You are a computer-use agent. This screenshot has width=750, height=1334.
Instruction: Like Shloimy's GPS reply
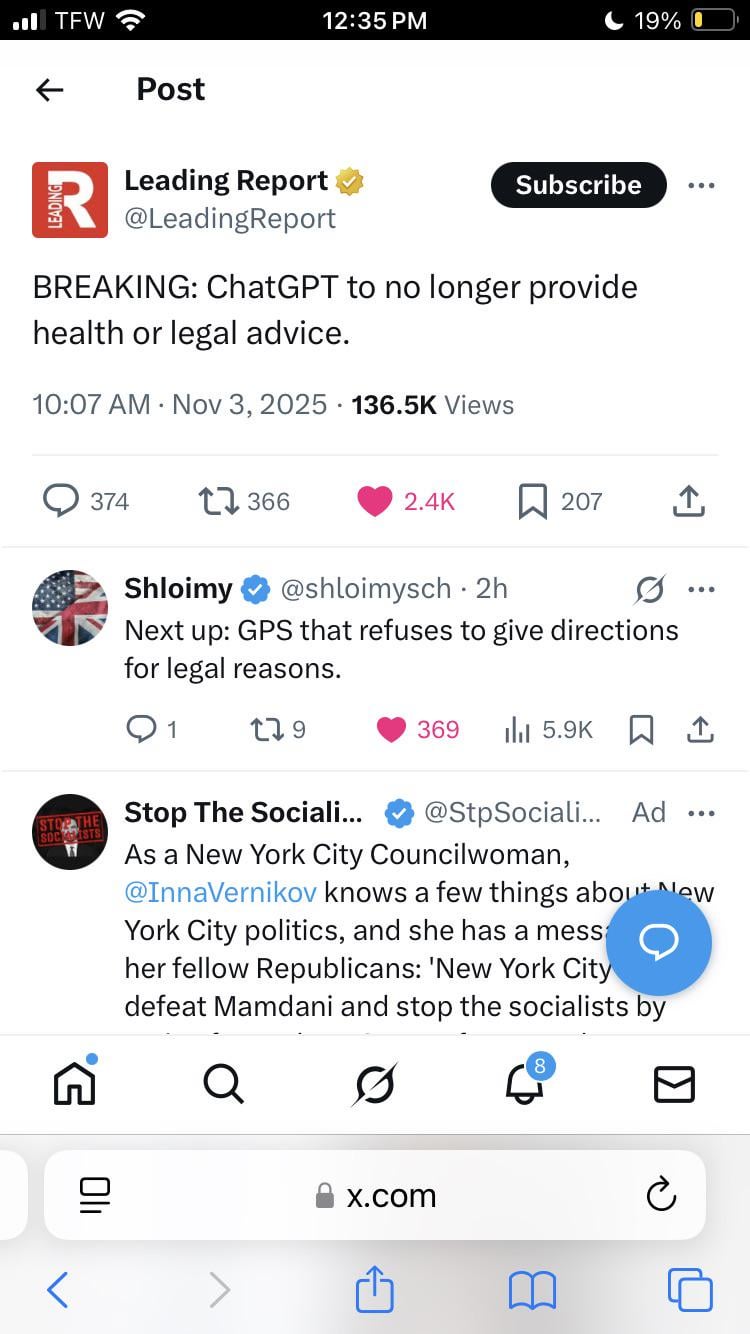pos(391,730)
